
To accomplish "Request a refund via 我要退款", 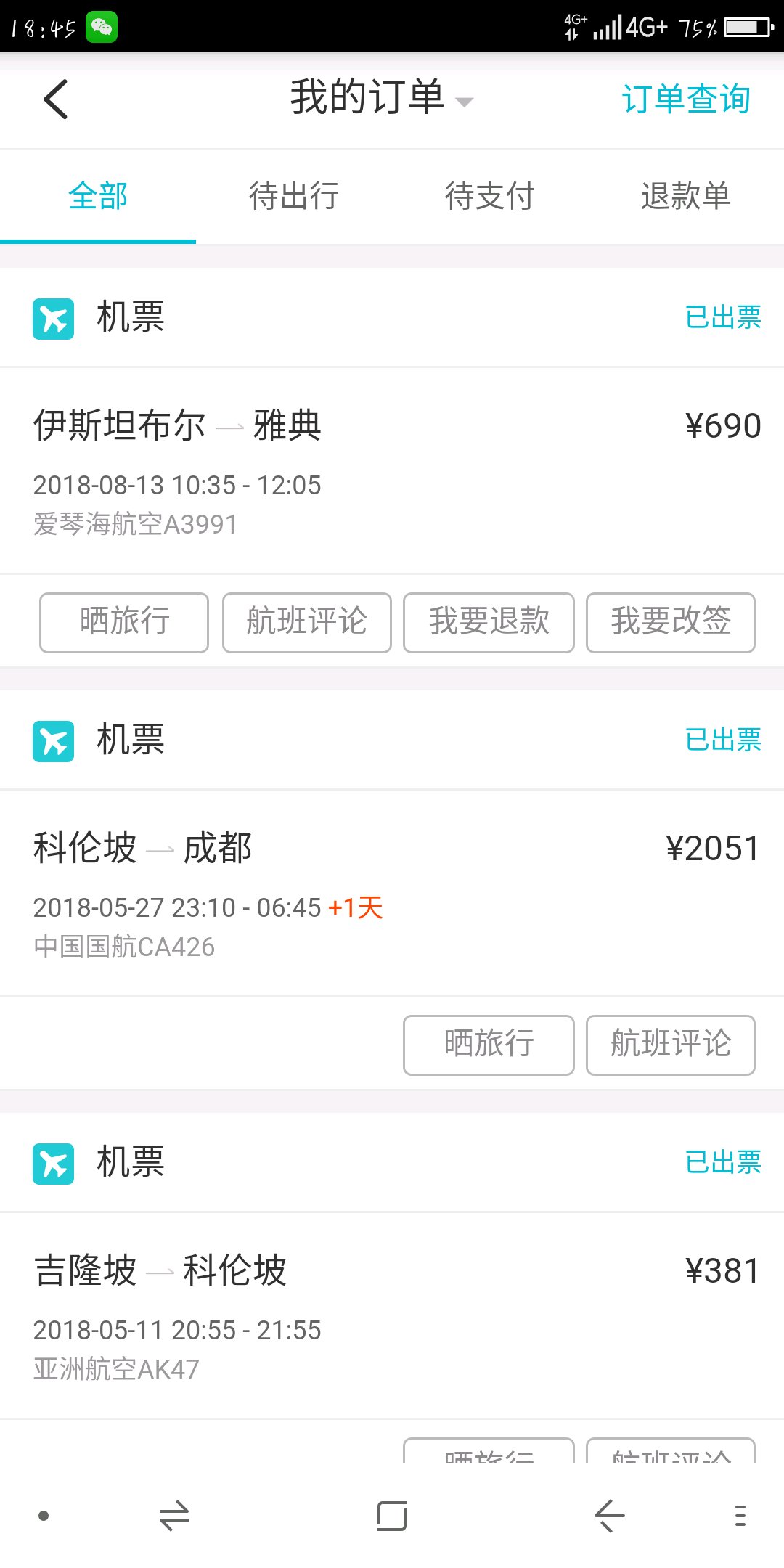I will click(x=489, y=622).
